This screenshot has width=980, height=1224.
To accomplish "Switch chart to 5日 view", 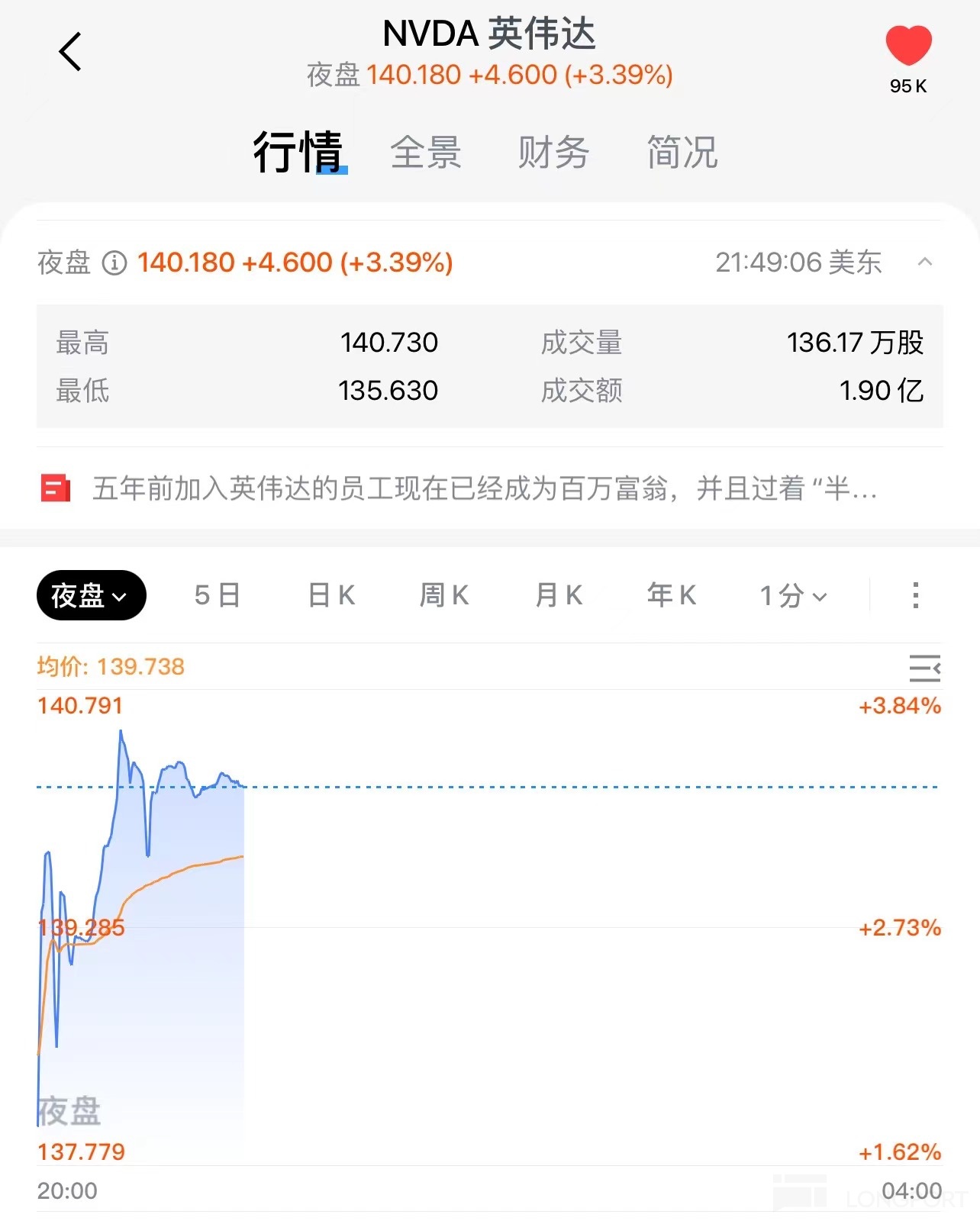I will 218,595.
